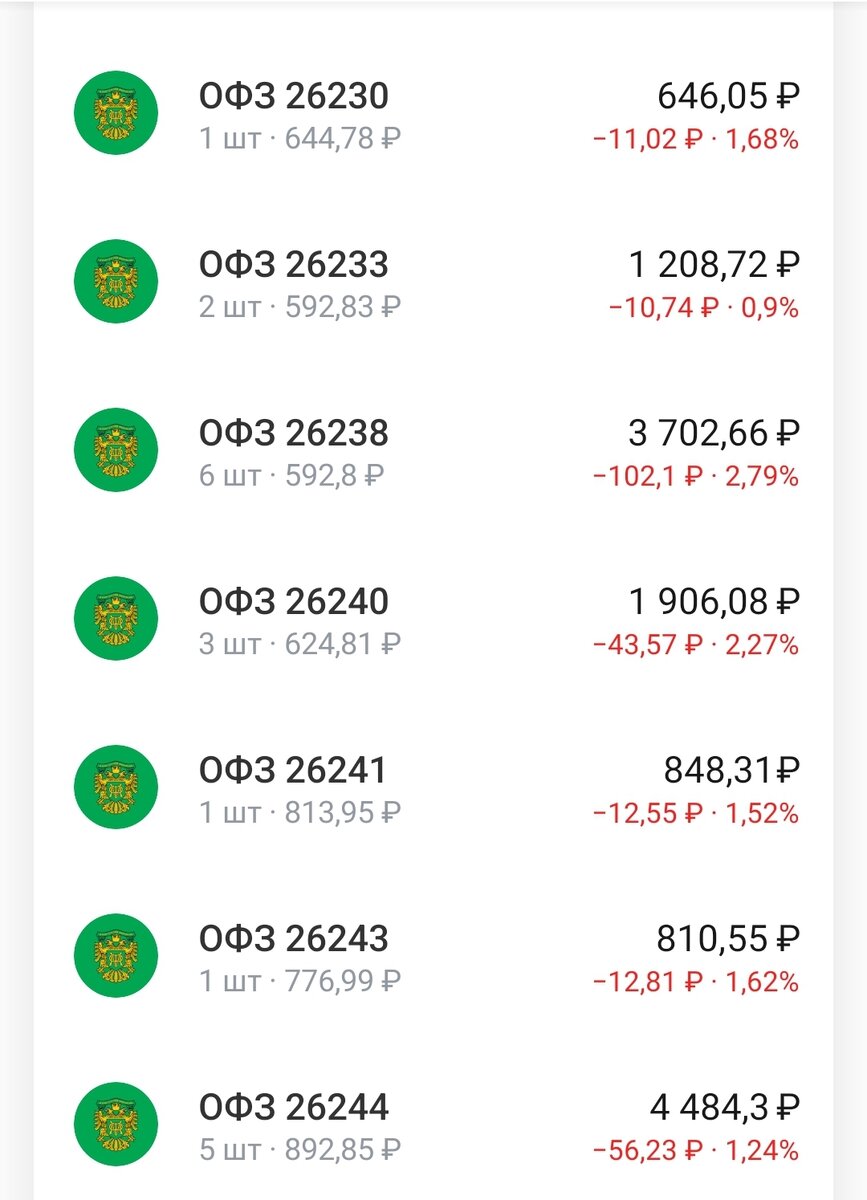The height and width of the screenshot is (1200, 867).
Task: Tap the ОФЗ 26244 holding
Action: coord(294,1108)
